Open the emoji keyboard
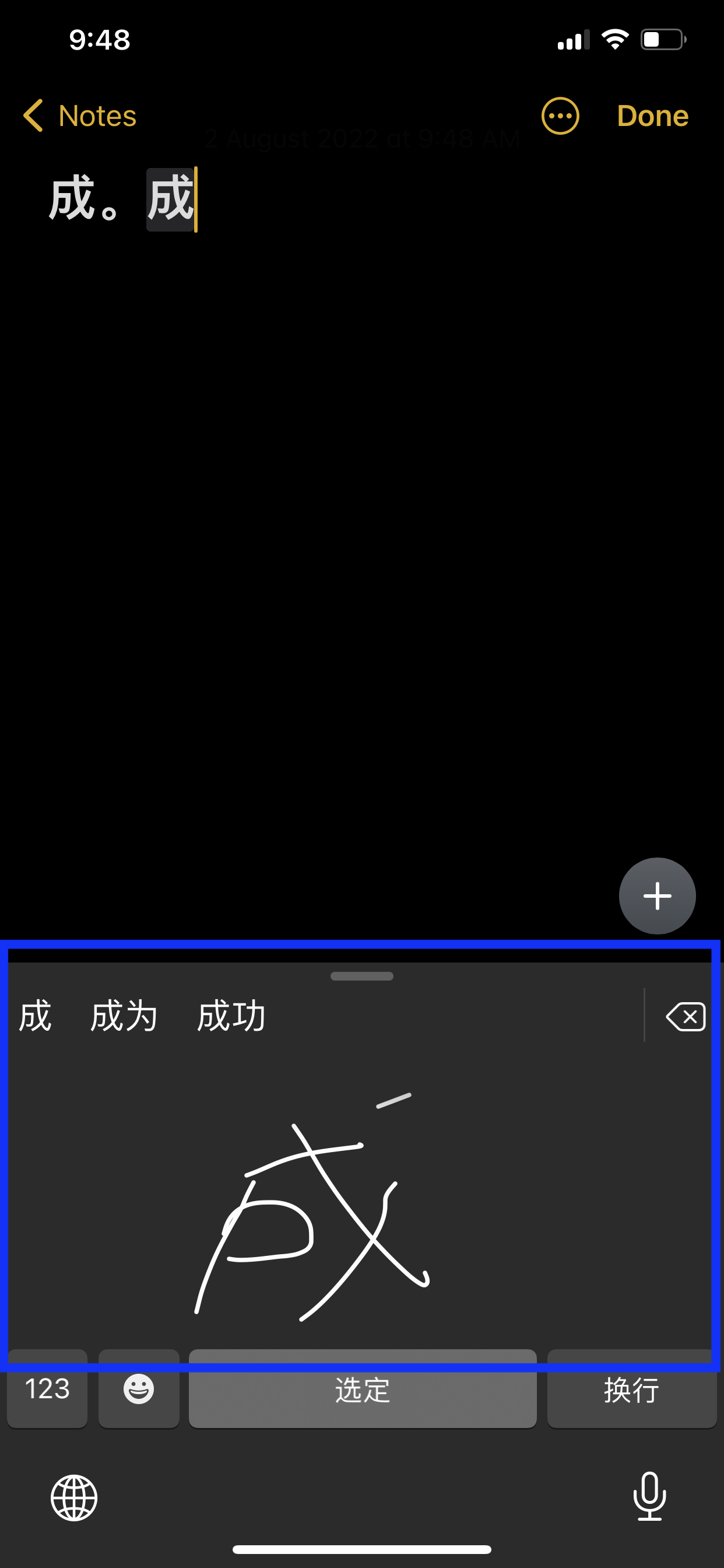 (139, 1388)
